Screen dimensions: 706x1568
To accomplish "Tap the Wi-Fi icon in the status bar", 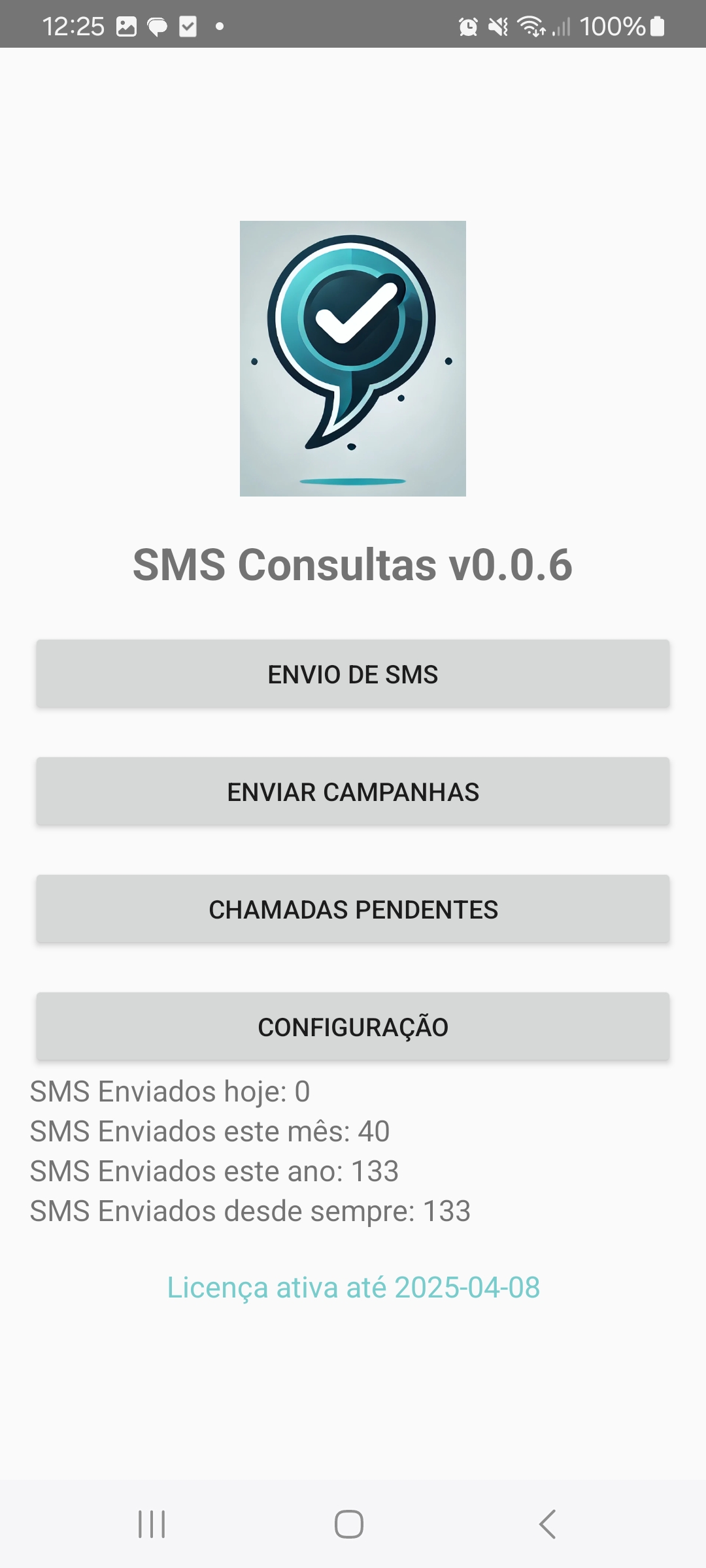I will (x=529, y=25).
